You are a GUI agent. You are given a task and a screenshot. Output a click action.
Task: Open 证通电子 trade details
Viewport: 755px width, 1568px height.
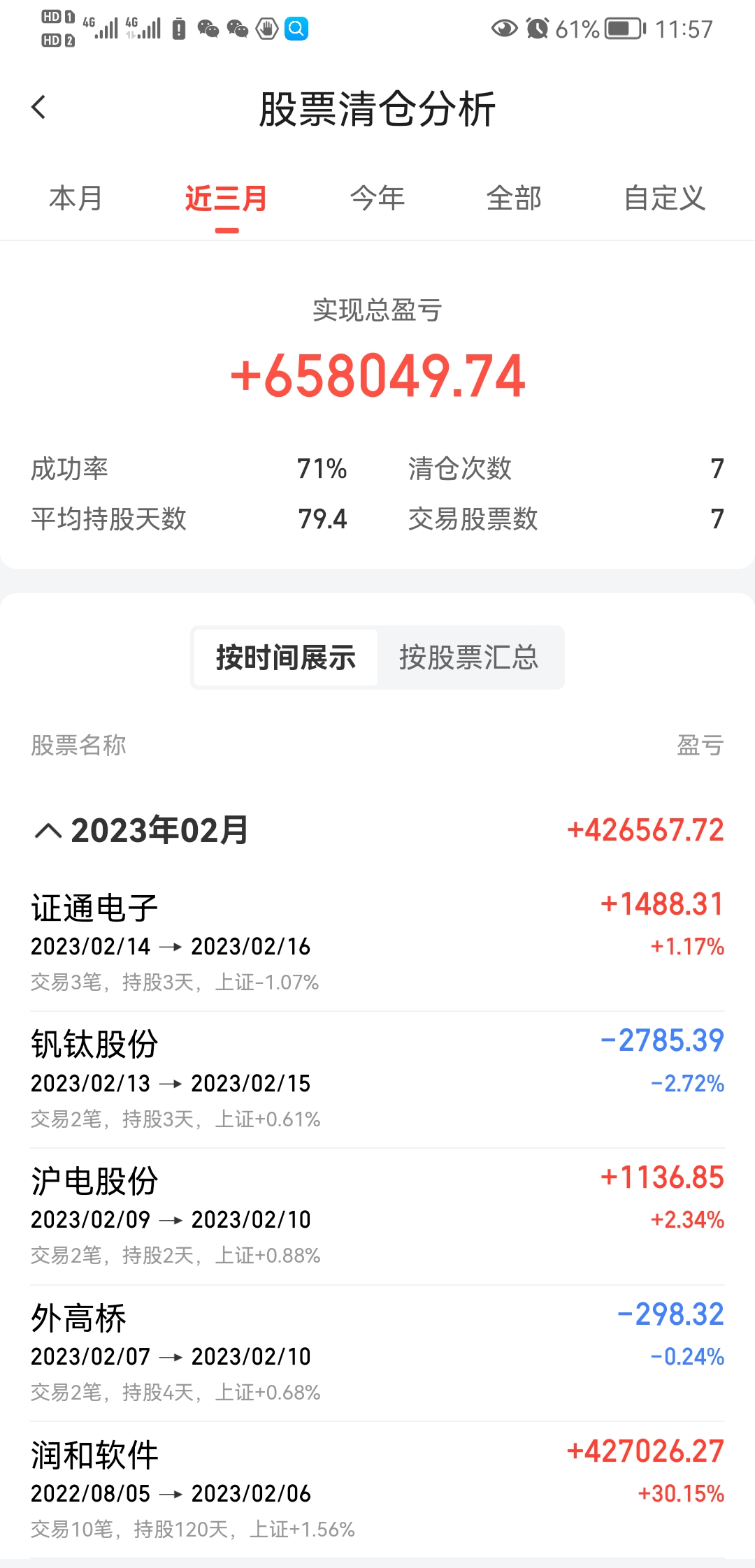coord(377,936)
